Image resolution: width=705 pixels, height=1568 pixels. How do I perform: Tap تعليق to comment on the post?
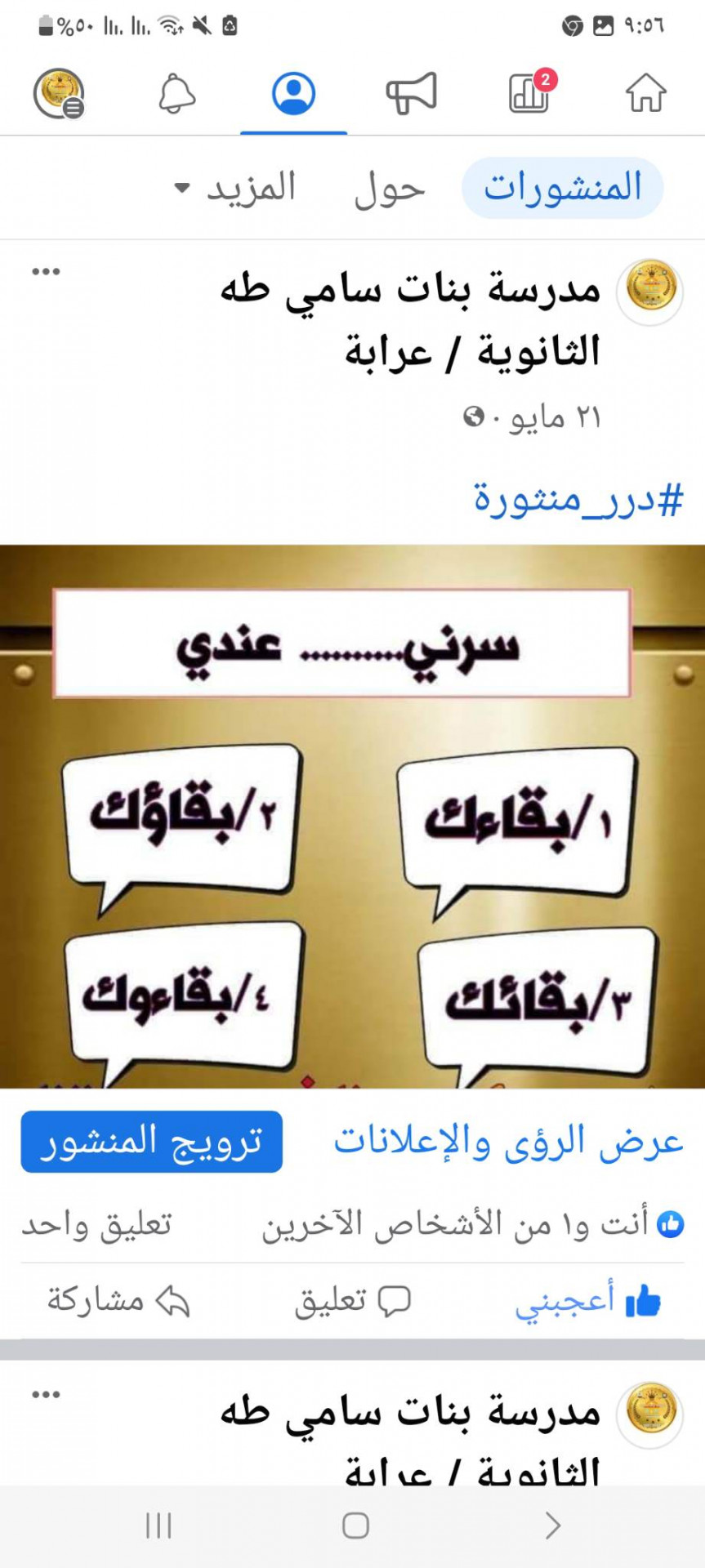[x=352, y=1300]
